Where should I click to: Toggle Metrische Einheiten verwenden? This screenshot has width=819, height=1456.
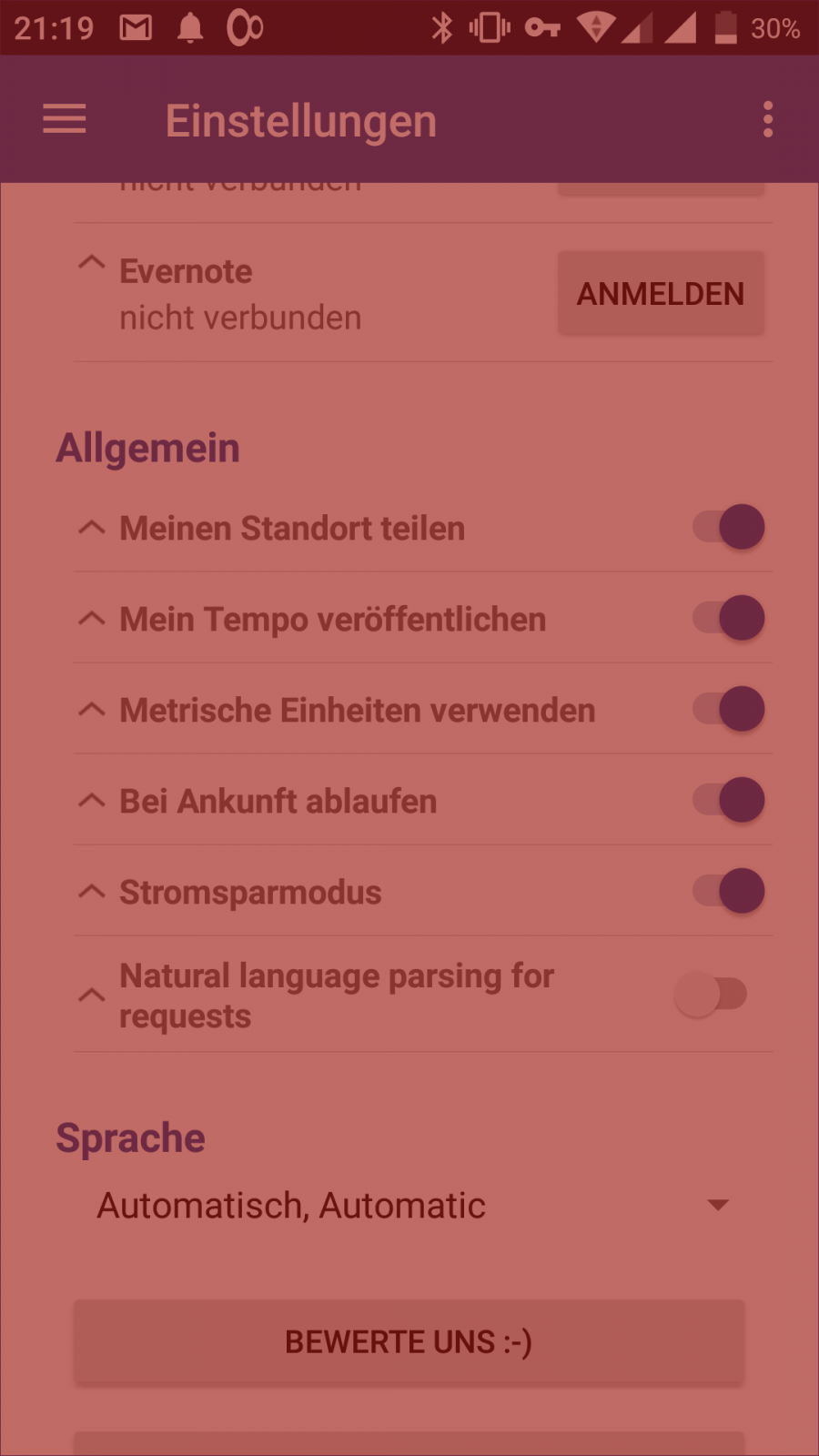click(x=730, y=709)
